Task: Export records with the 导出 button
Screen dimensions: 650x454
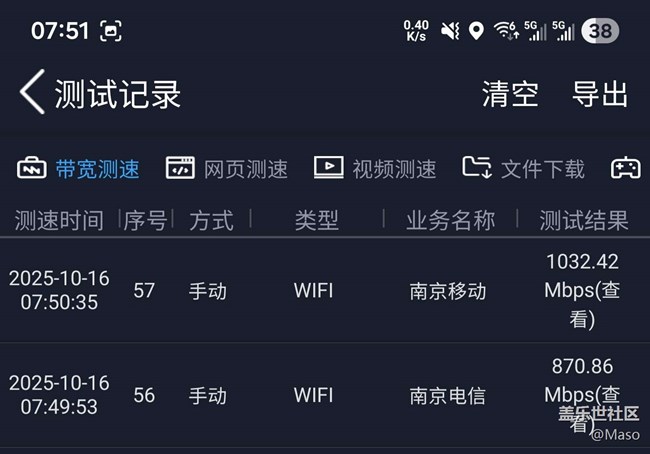Action: click(600, 94)
